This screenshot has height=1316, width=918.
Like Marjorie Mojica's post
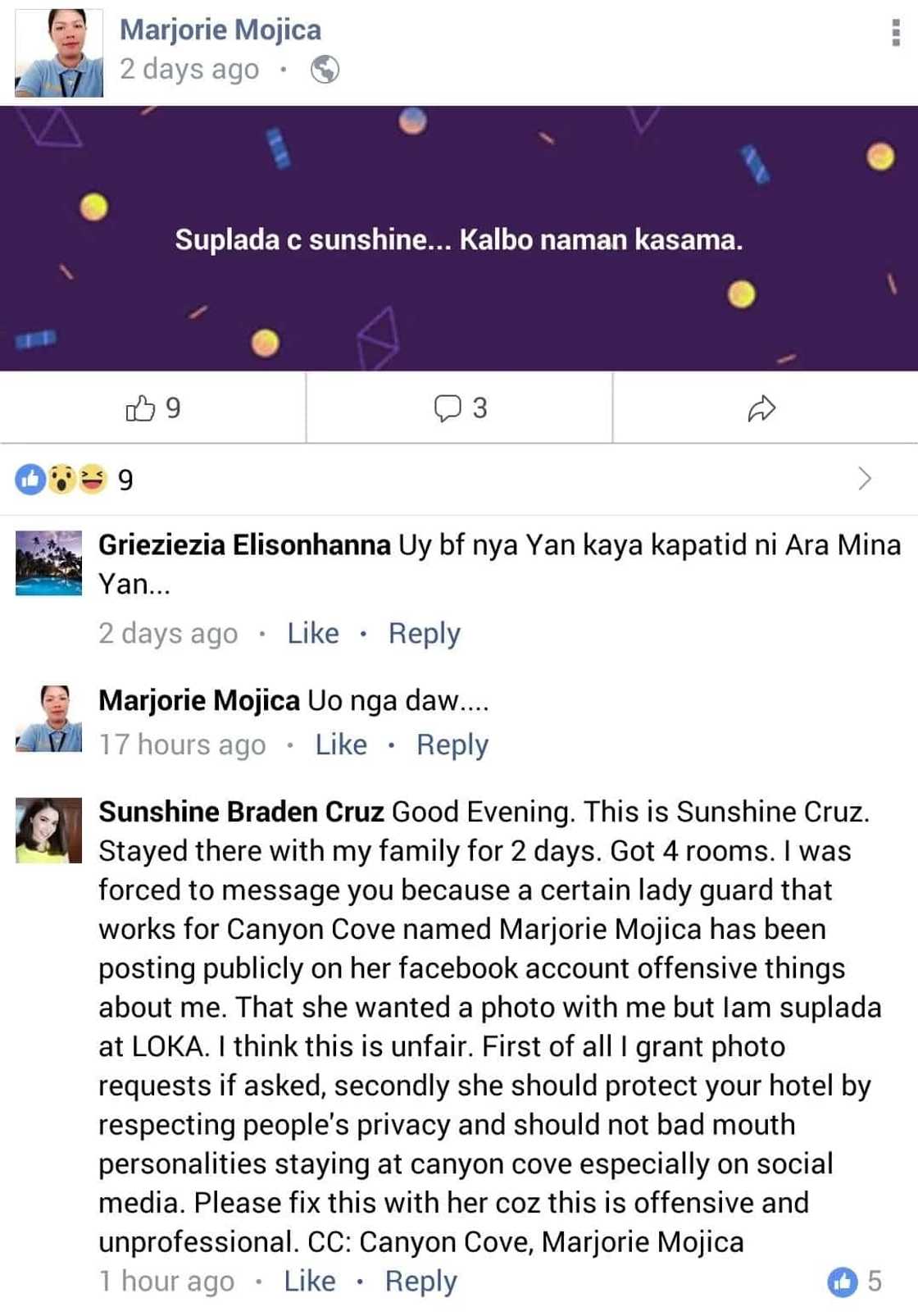tap(152, 408)
